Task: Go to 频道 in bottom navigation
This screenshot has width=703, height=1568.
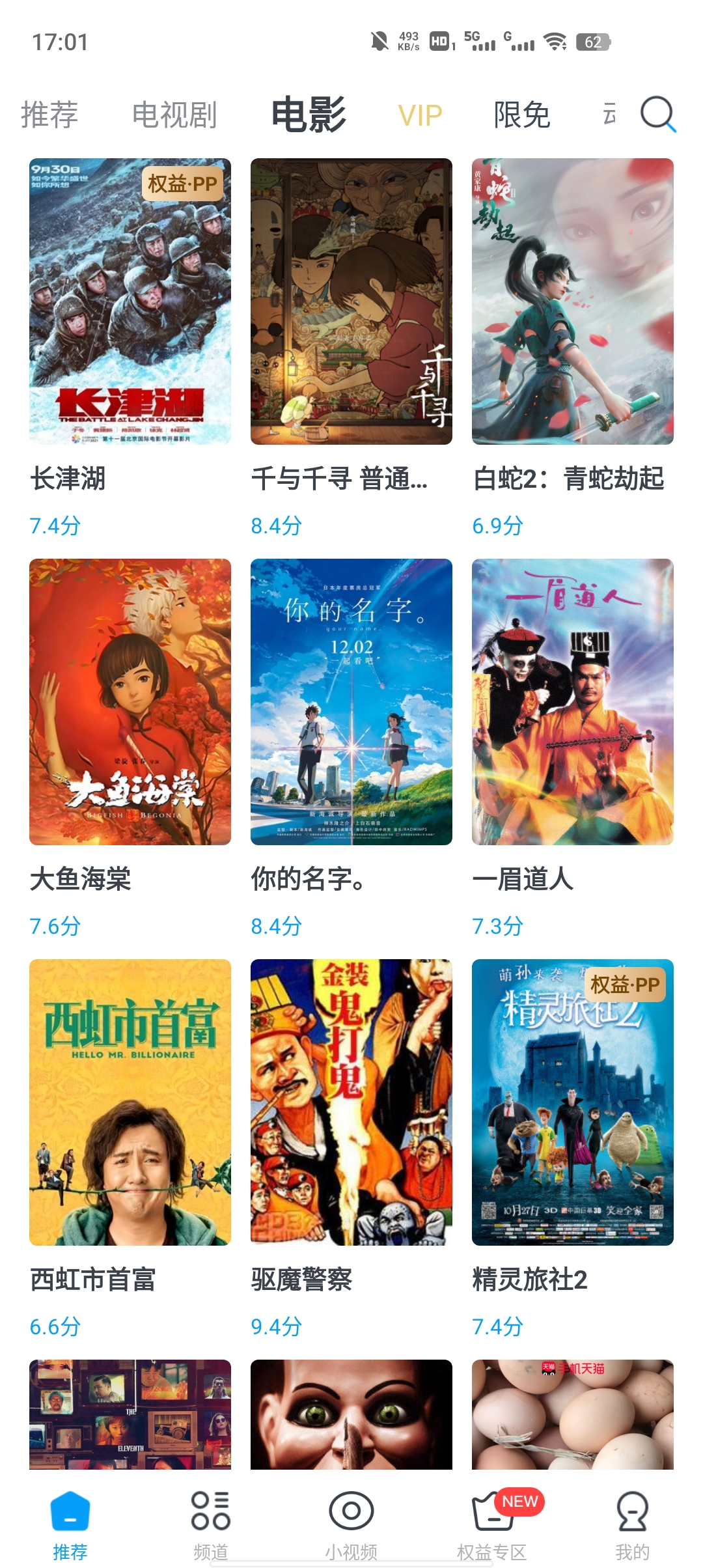Action: pos(211,1524)
